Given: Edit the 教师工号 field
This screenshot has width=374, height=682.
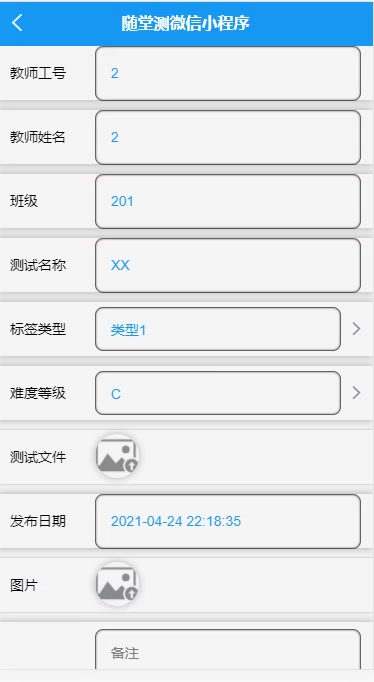Looking at the screenshot, I should coord(228,74).
